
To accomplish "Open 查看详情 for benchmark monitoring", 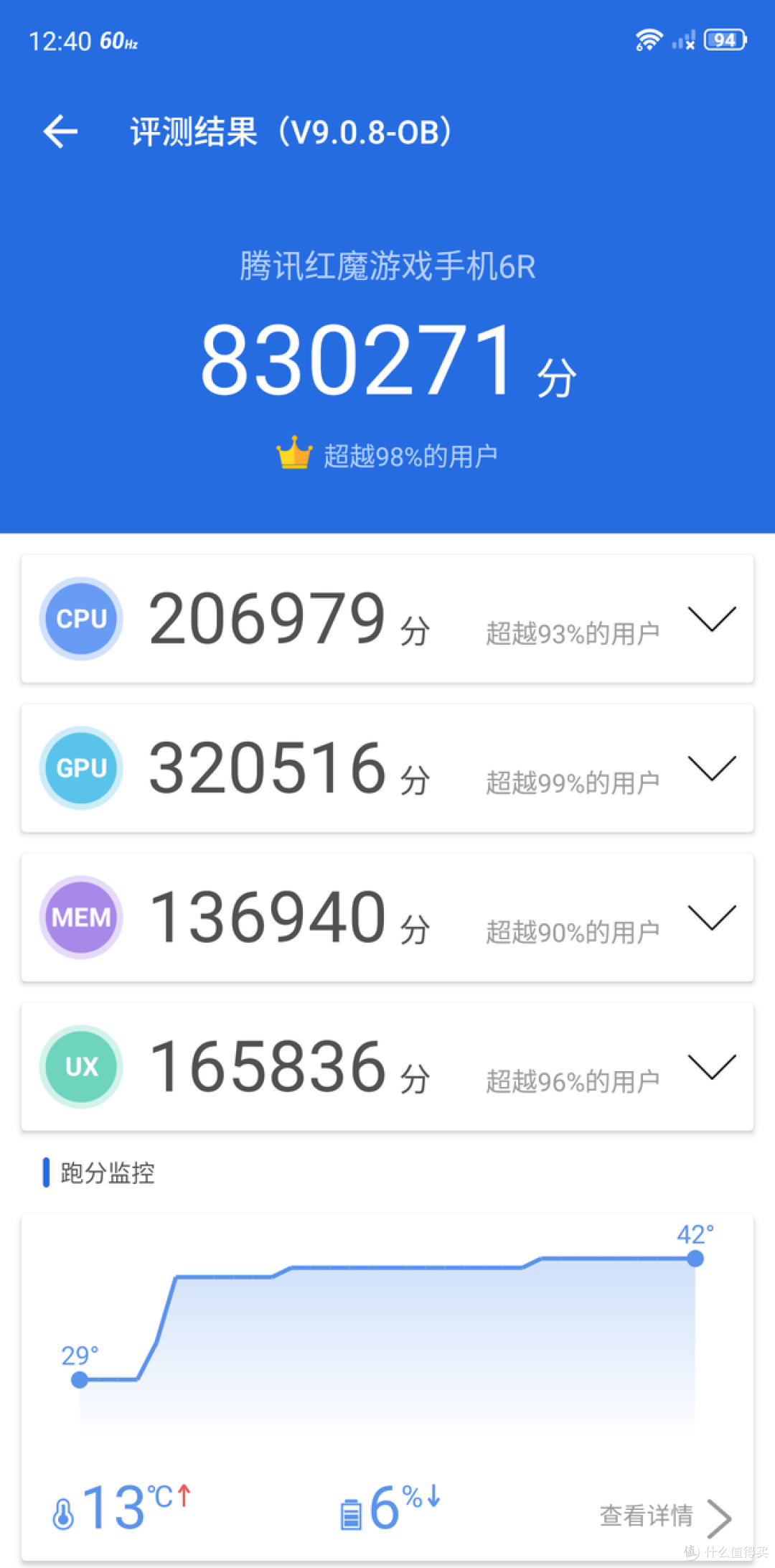I will [x=664, y=1516].
